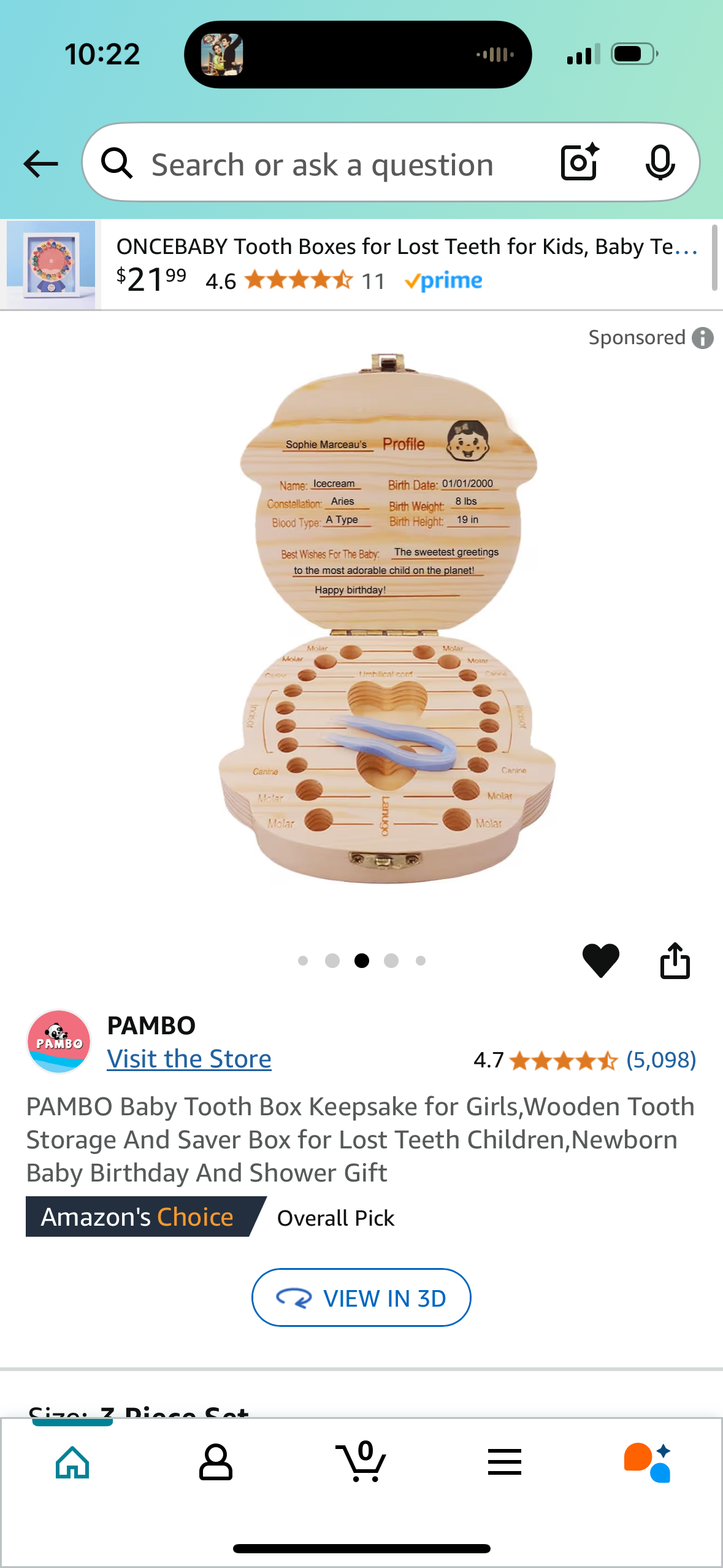Start voice search with the microphone
The width and height of the screenshot is (723, 1568).
(x=660, y=163)
